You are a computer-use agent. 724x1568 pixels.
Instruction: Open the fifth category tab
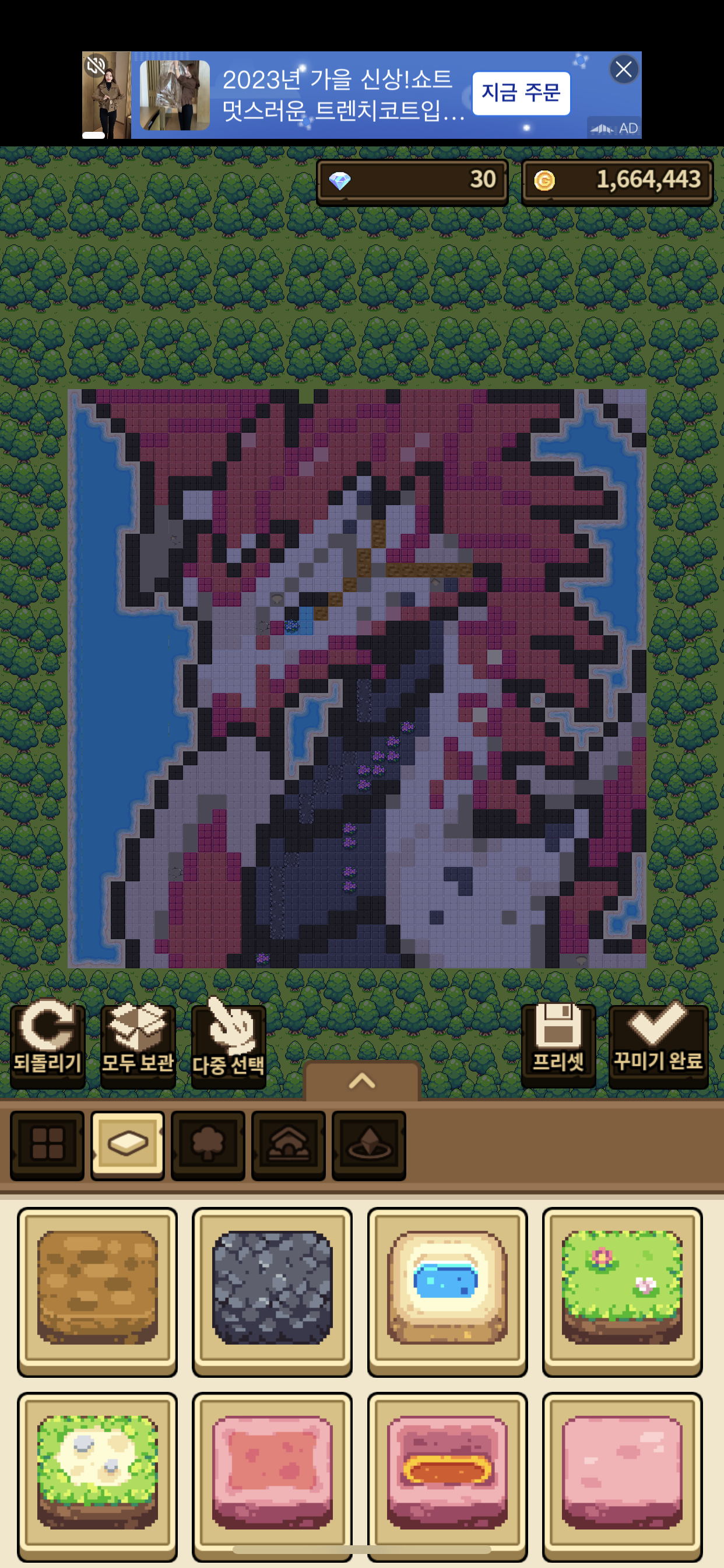(368, 1145)
